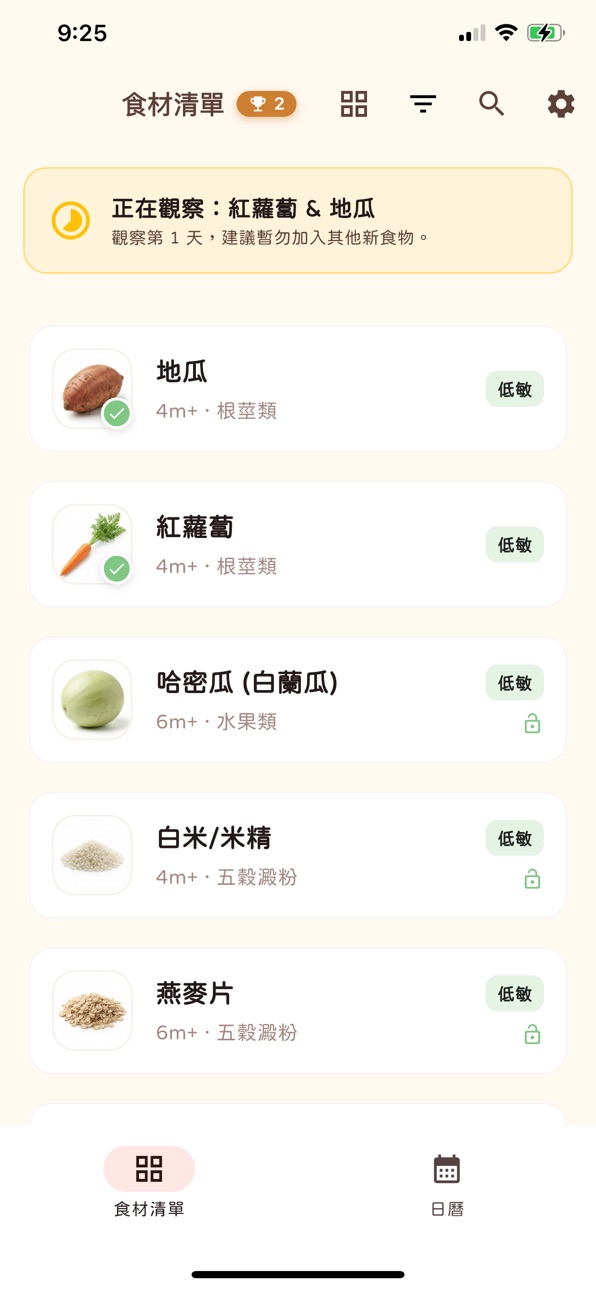Viewport: 596px width, 1290px height.
Task: Select the 食材清單 tab
Action: point(149,1183)
